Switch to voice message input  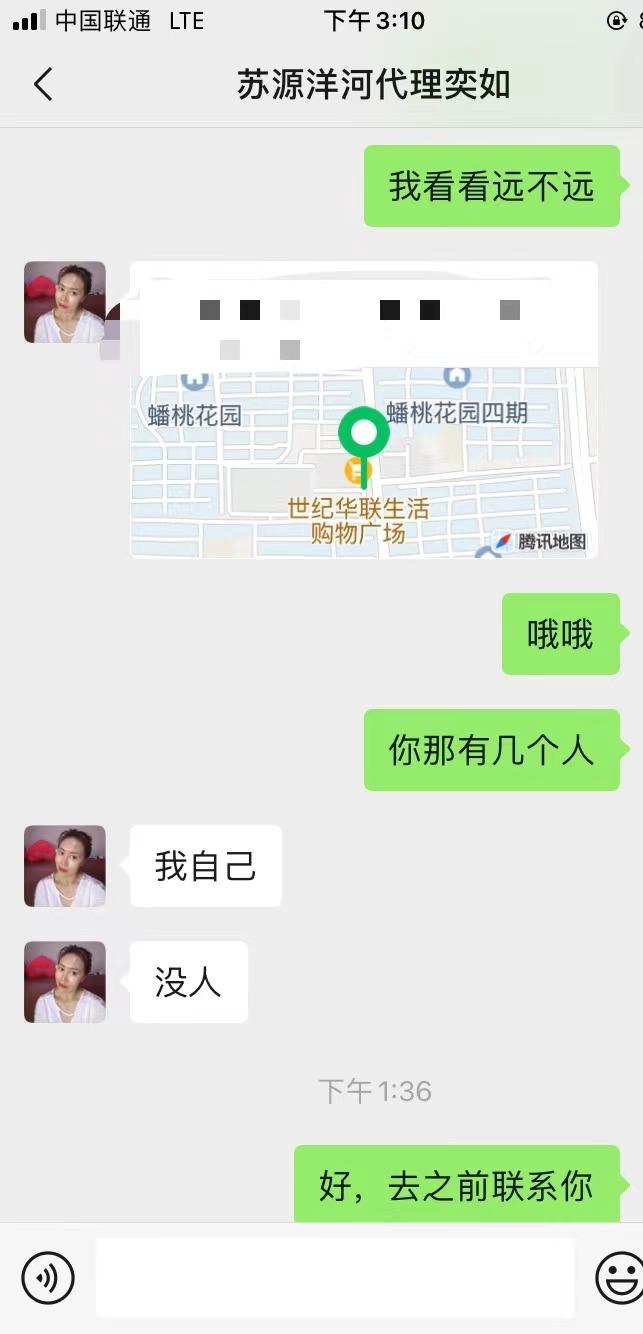(x=48, y=1277)
